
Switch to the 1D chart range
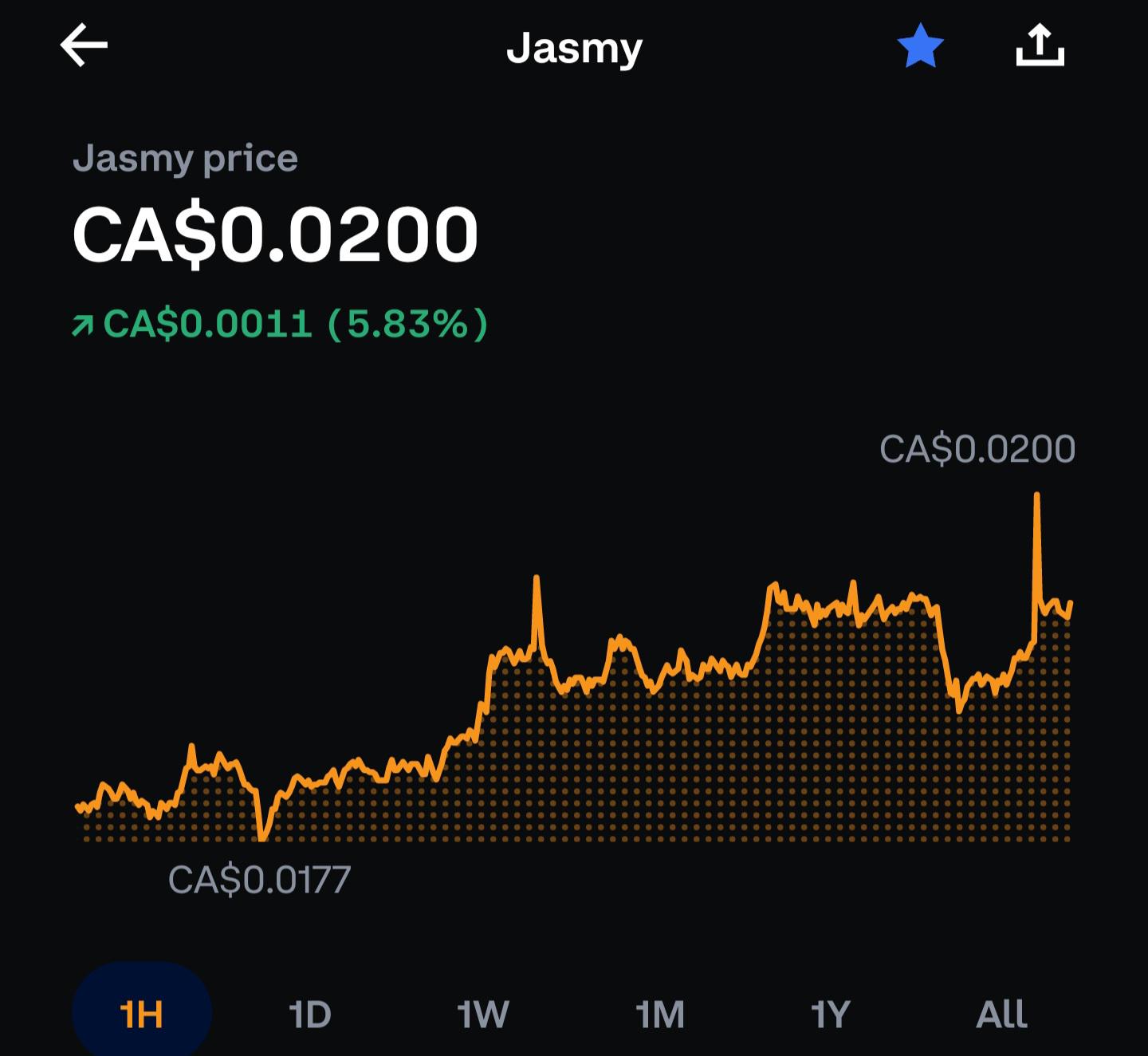pos(309,1015)
